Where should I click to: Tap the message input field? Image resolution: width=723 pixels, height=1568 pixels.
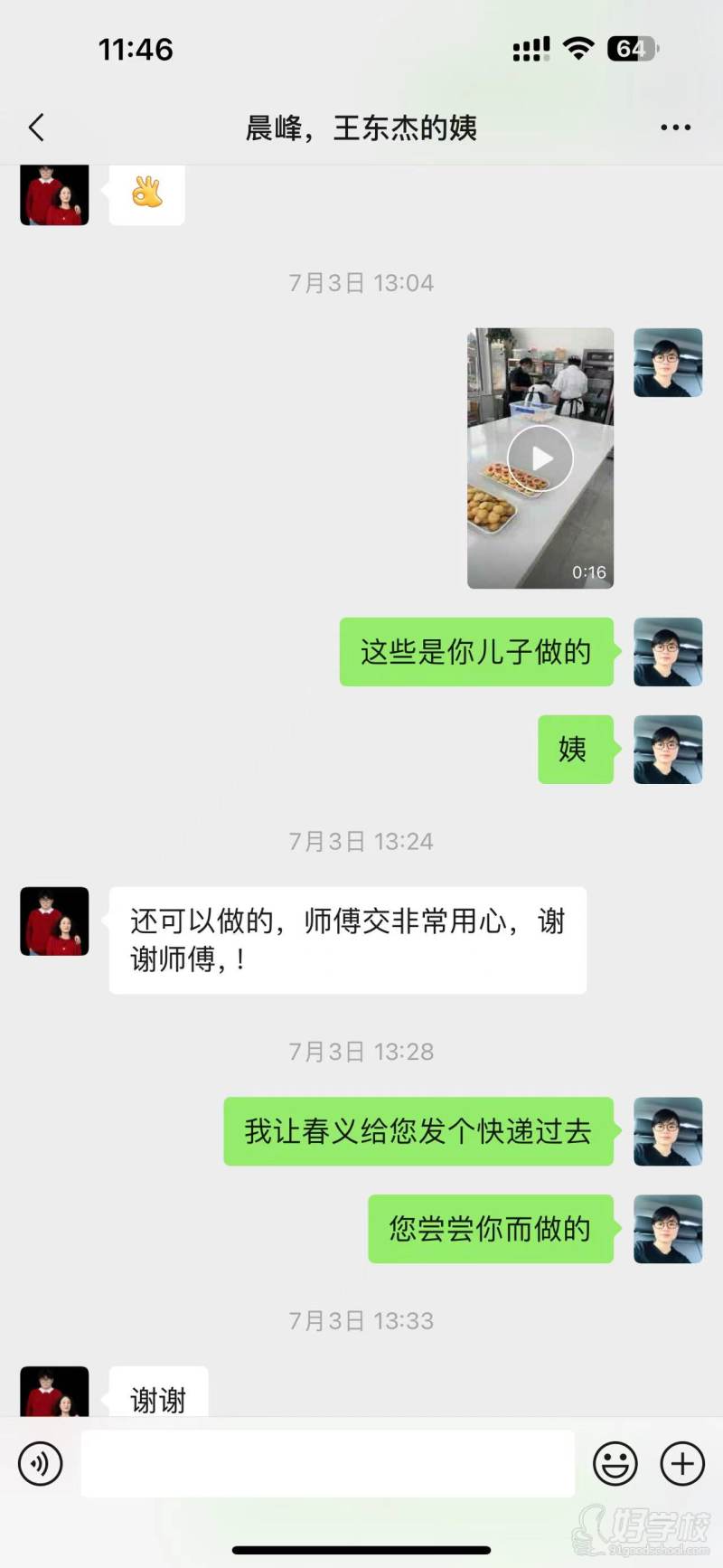click(328, 1463)
